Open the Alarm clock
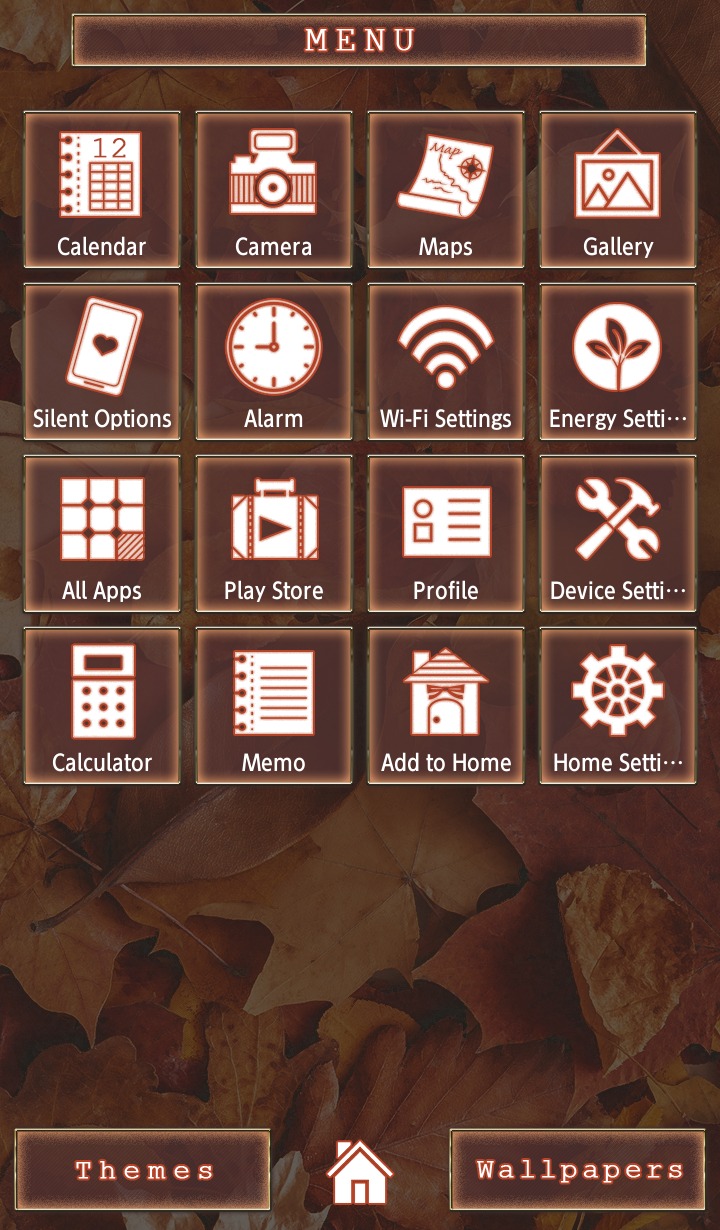Image resolution: width=720 pixels, height=1230 pixels. 274,362
